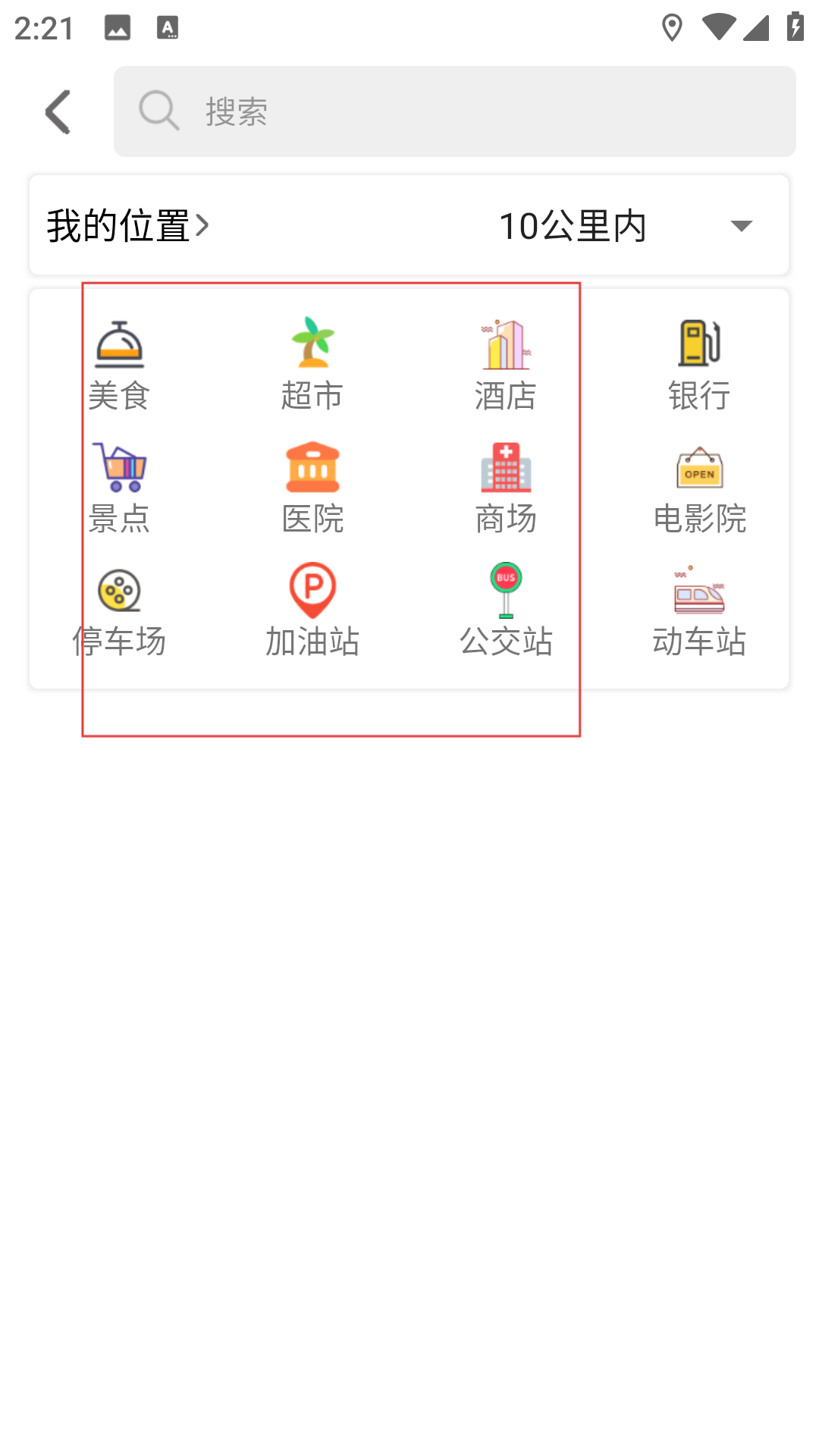This screenshot has width=819, height=1456.
Task: Find nearby 医院
Action: (312, 489)
